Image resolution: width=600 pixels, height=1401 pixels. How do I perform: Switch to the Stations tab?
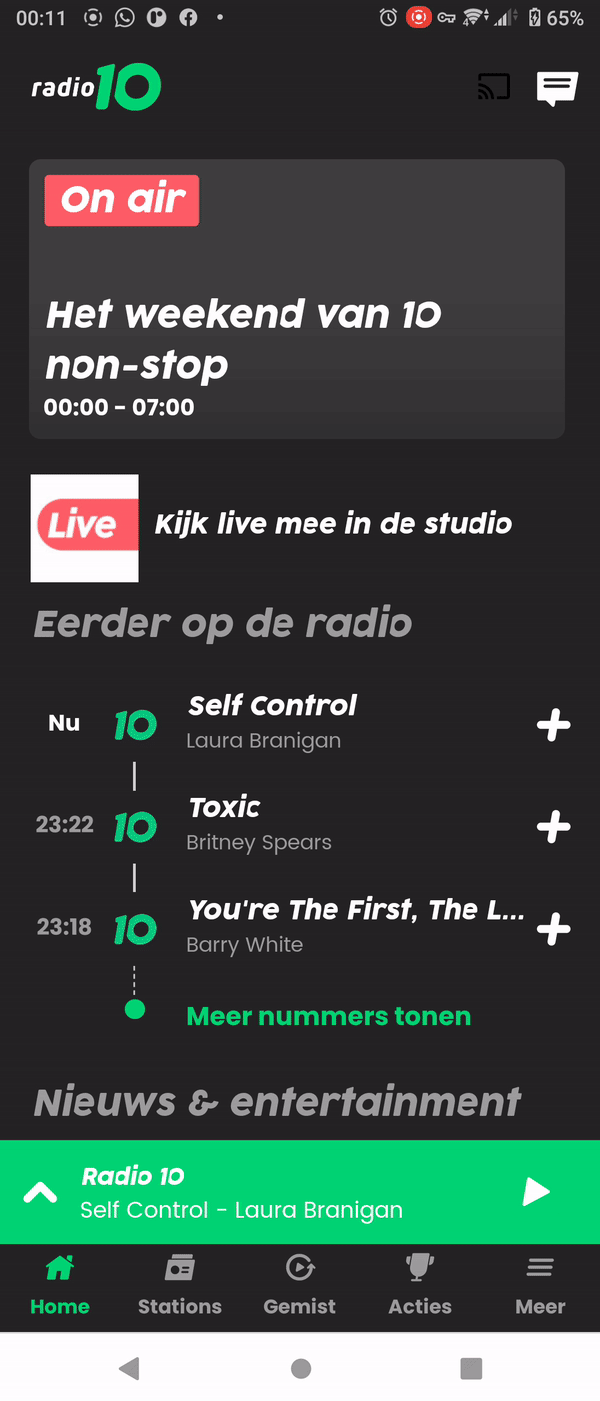coord(180,1287)
